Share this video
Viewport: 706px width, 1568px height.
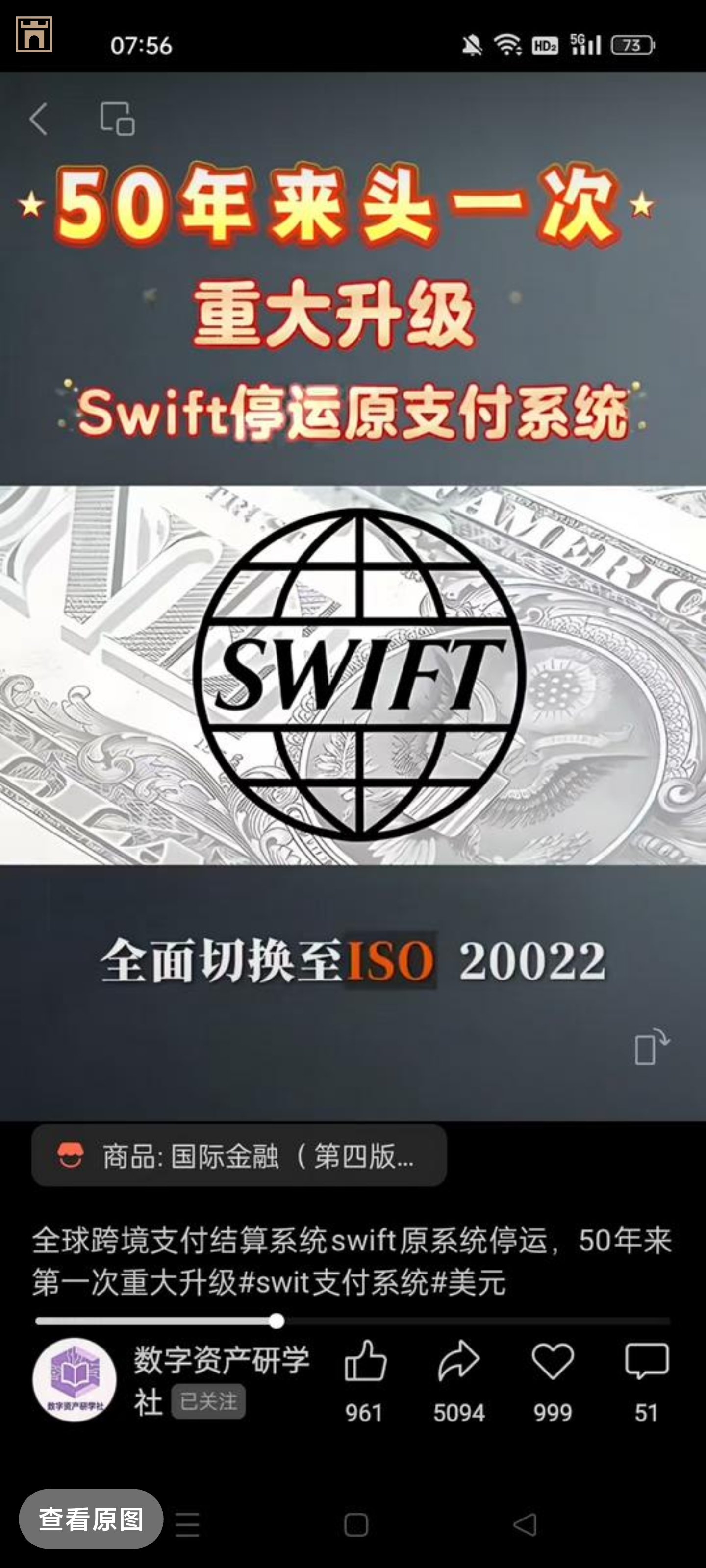[x=459, y=1362]
